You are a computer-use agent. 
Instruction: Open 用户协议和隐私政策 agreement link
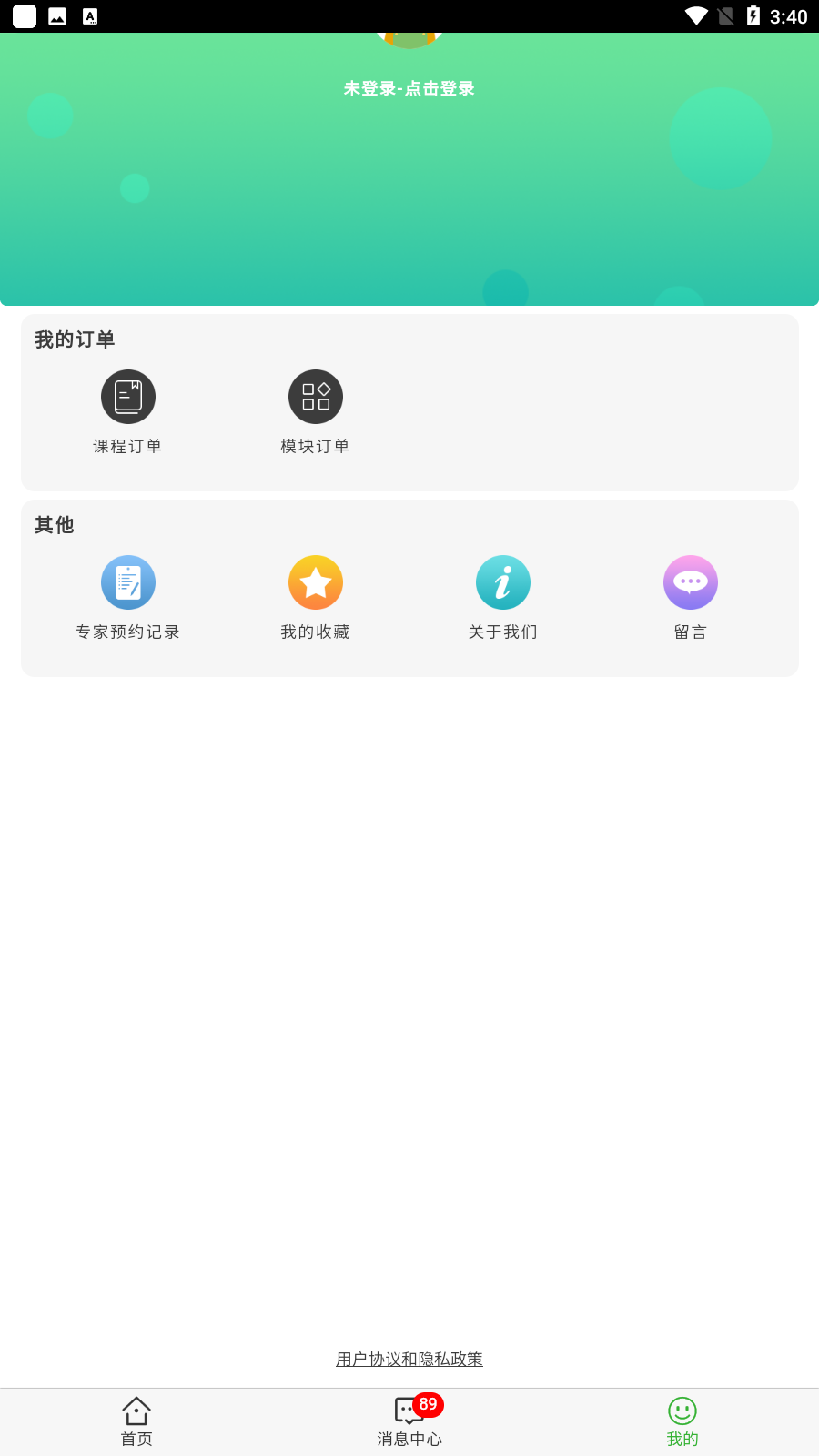click(x=409, y=1359)
